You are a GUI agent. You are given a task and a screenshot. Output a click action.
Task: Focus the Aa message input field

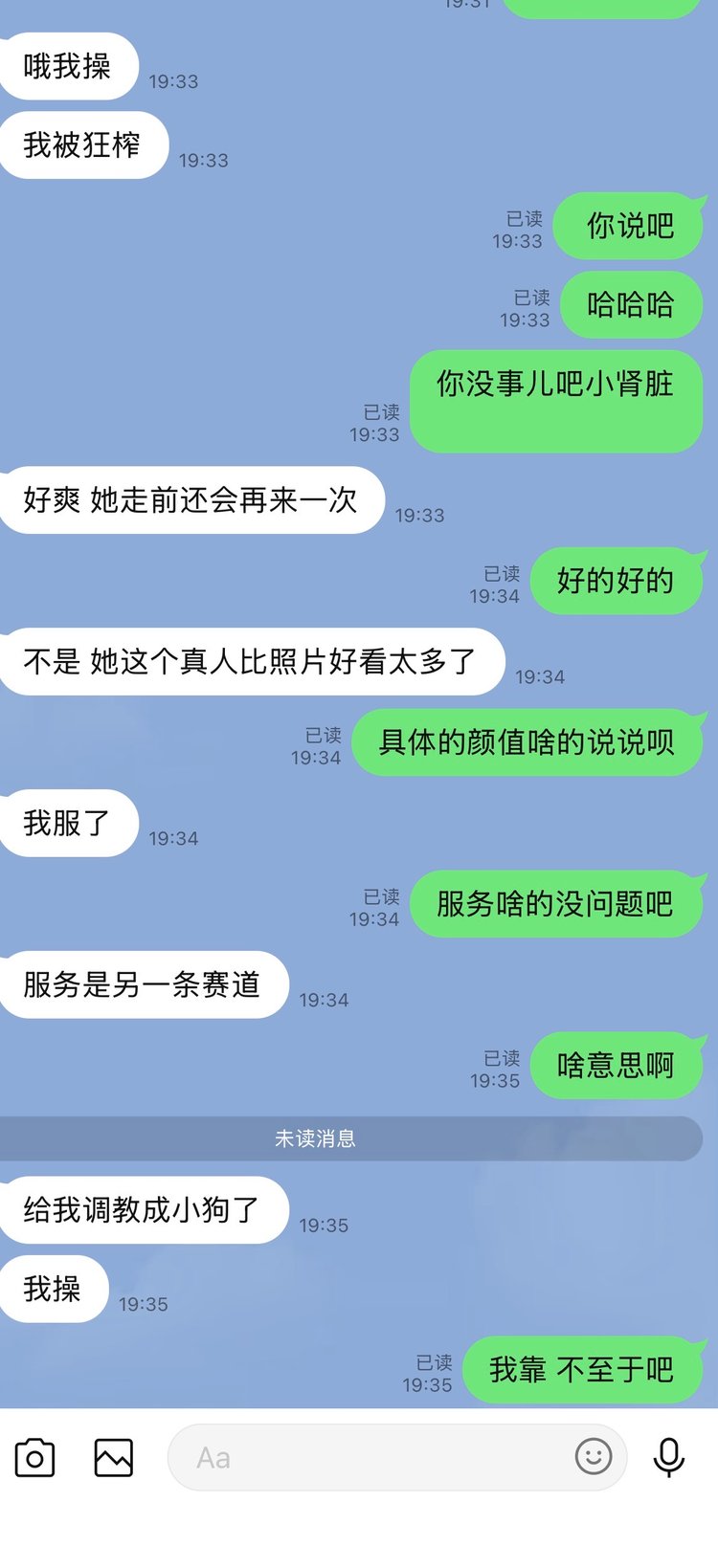point(373,1458)
